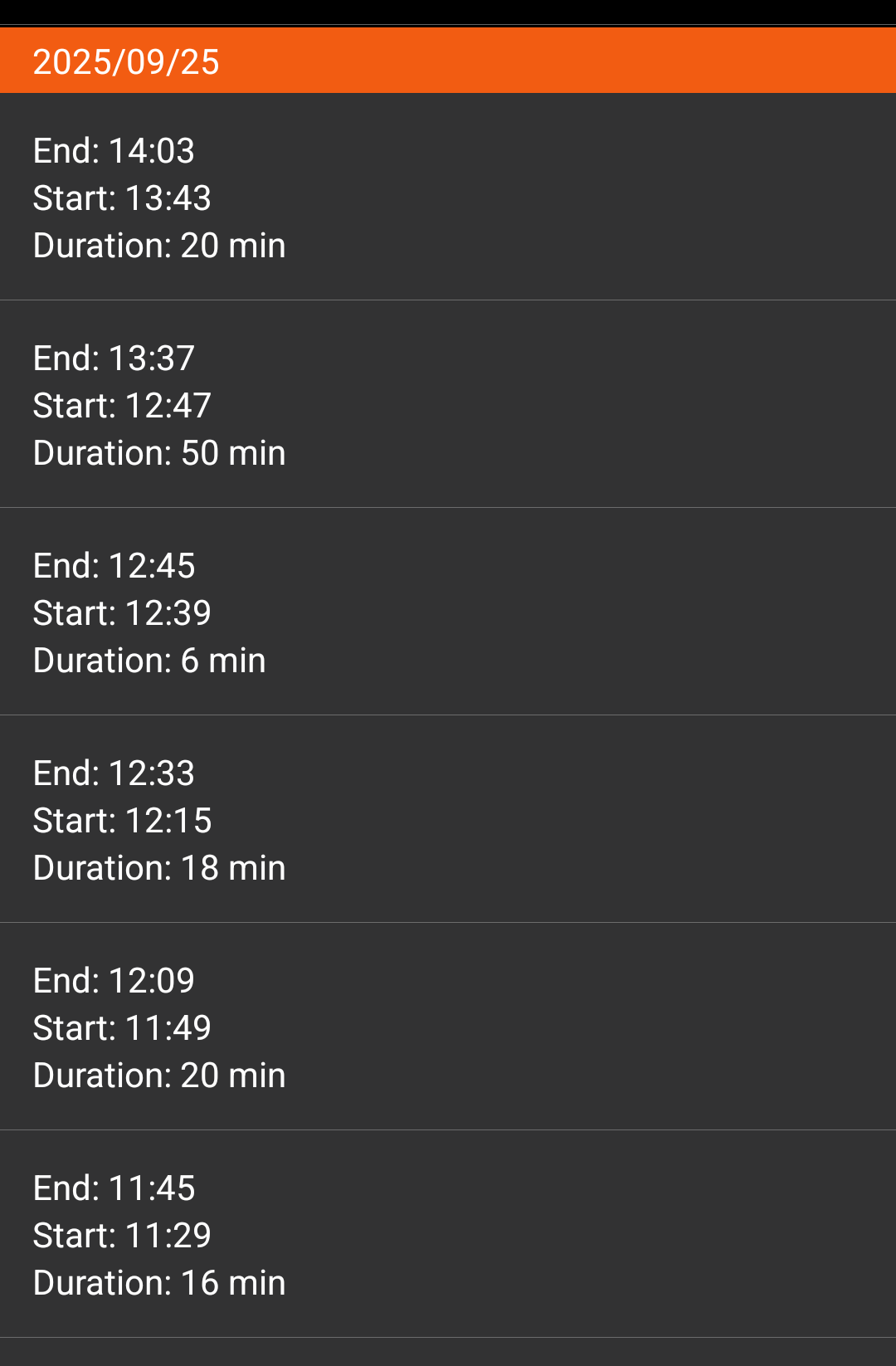View the session starting at 12:15
Image resolution: width=896 pixels, height=1366 pixels.
click(448, 820)
